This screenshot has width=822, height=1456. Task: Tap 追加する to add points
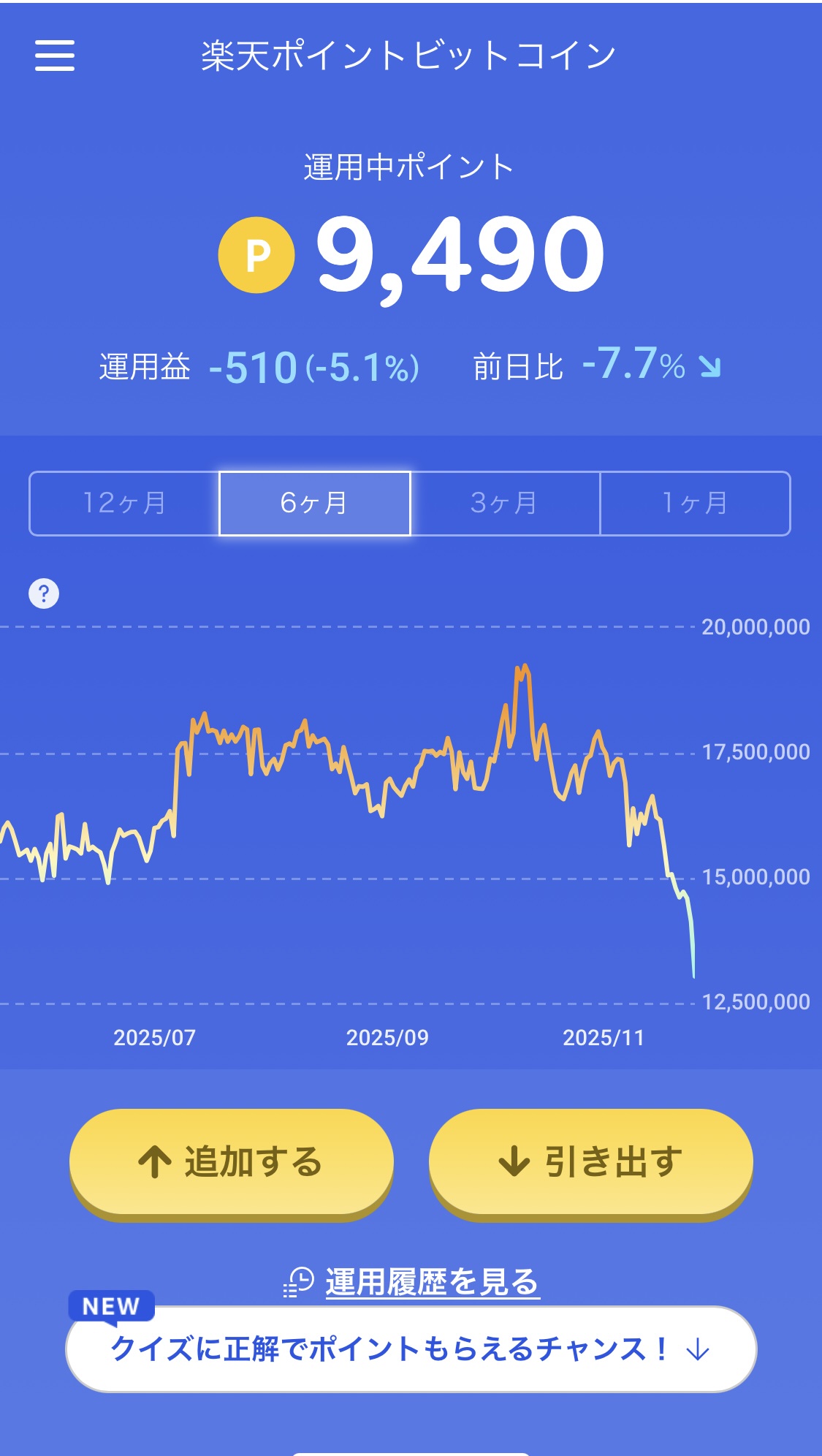(232, 1162)
